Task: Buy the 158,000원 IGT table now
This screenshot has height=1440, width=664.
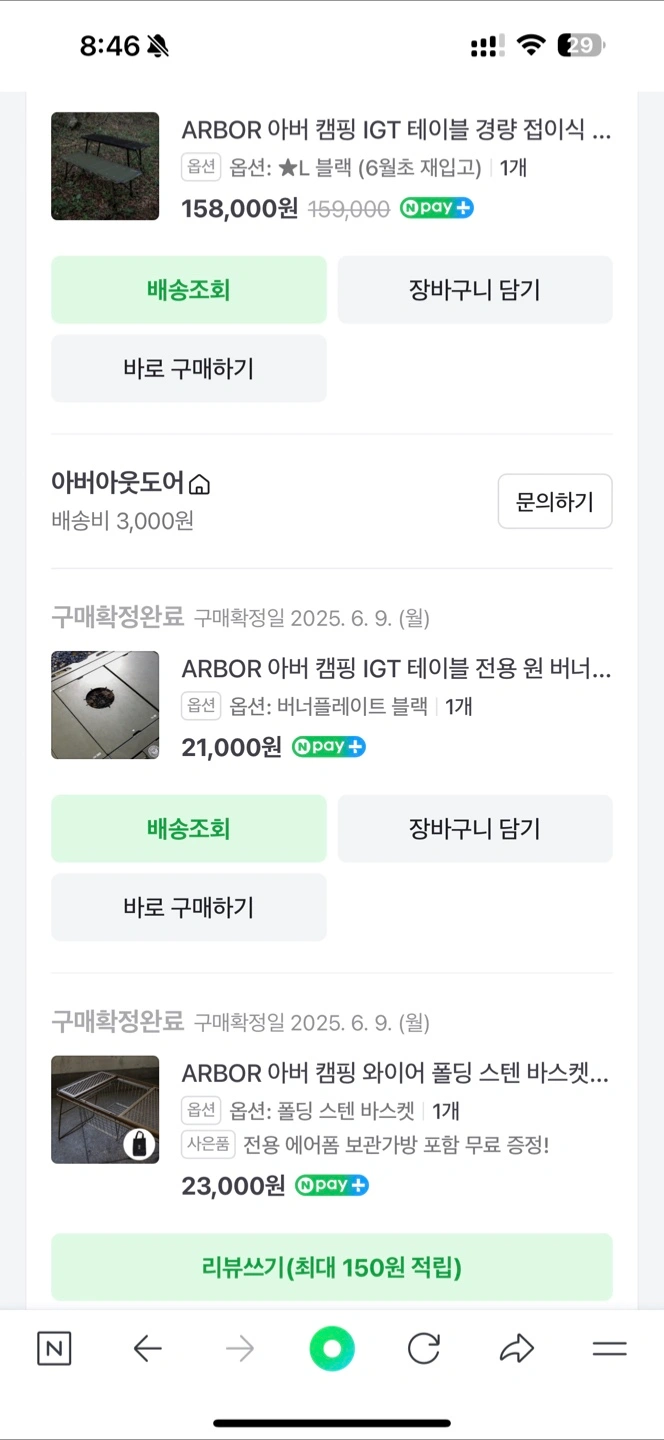Action: coord(189,368)
